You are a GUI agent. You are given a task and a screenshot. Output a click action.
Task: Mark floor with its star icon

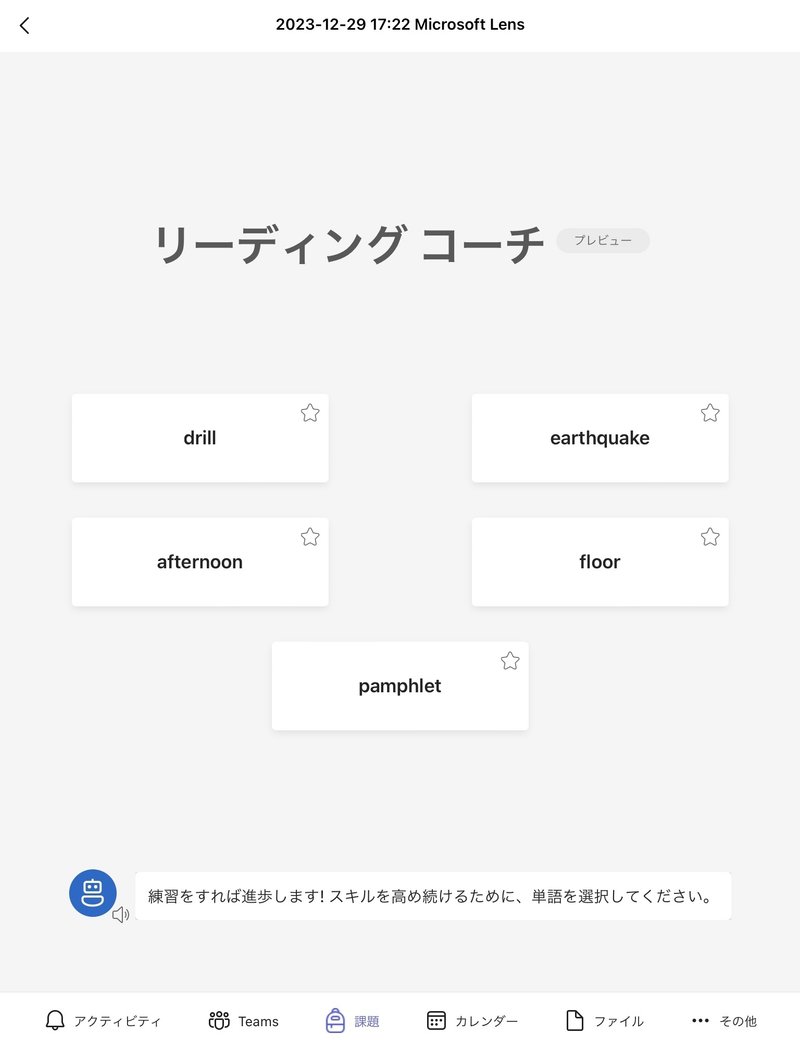pos(710,537)
